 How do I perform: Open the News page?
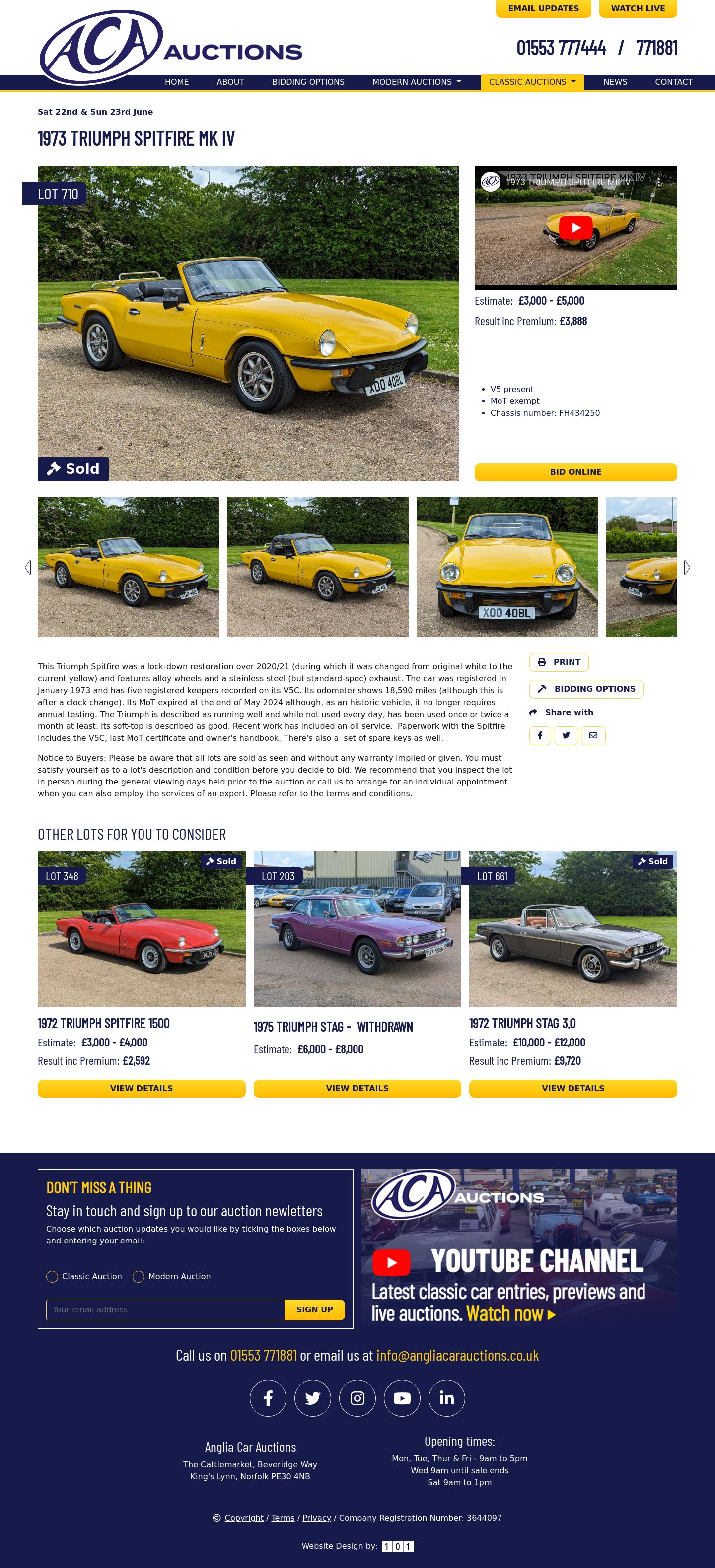tap(615, 82)
